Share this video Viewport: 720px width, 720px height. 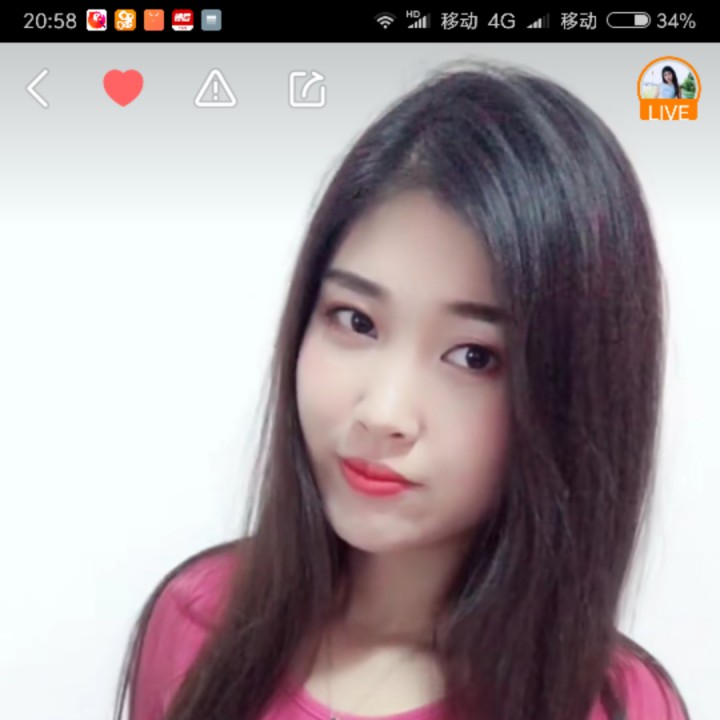[307, 89]
